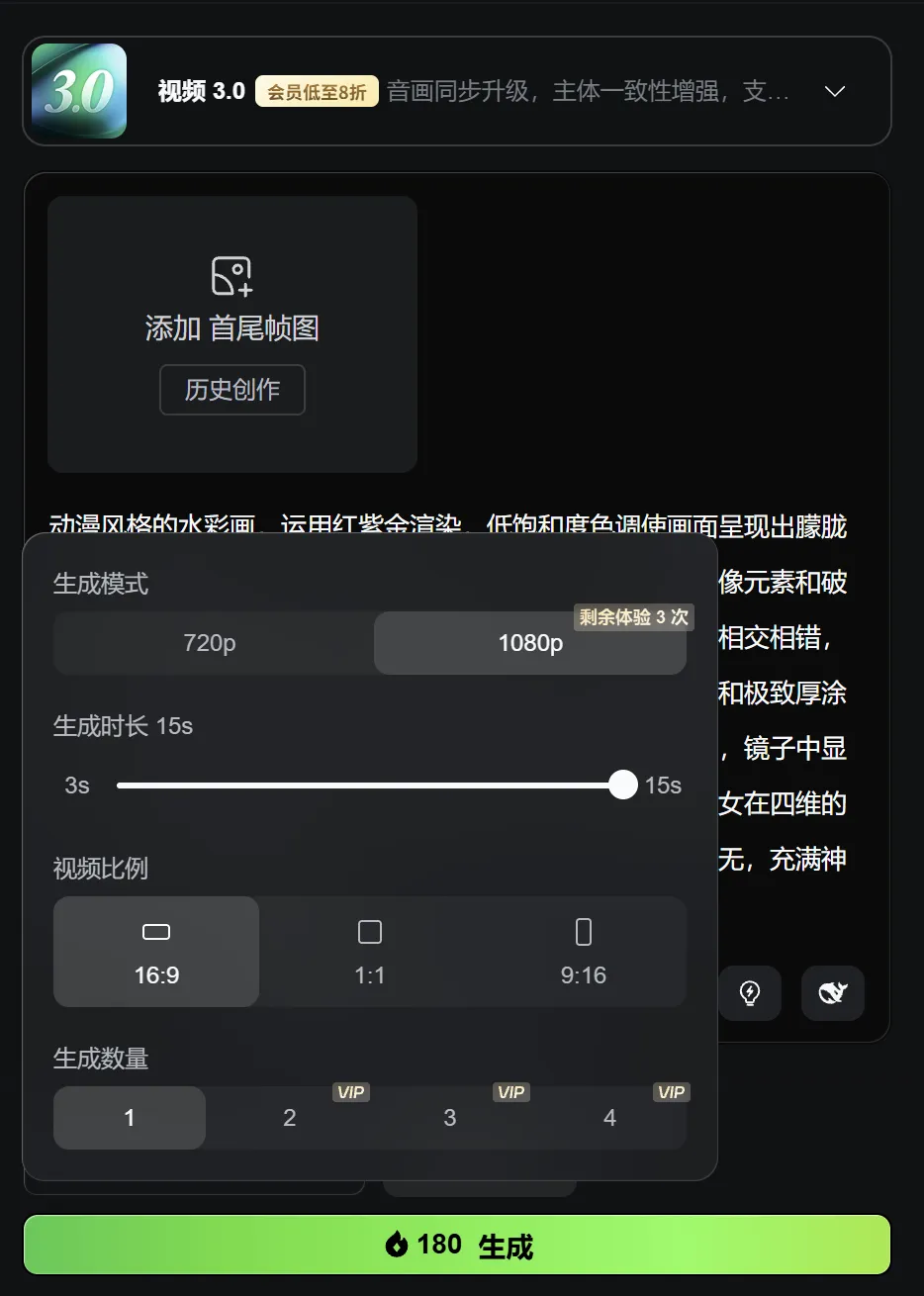Click the 180 生成 generate button
This screenshot has width=924, height=1296.
click(x=462, y=1245)
